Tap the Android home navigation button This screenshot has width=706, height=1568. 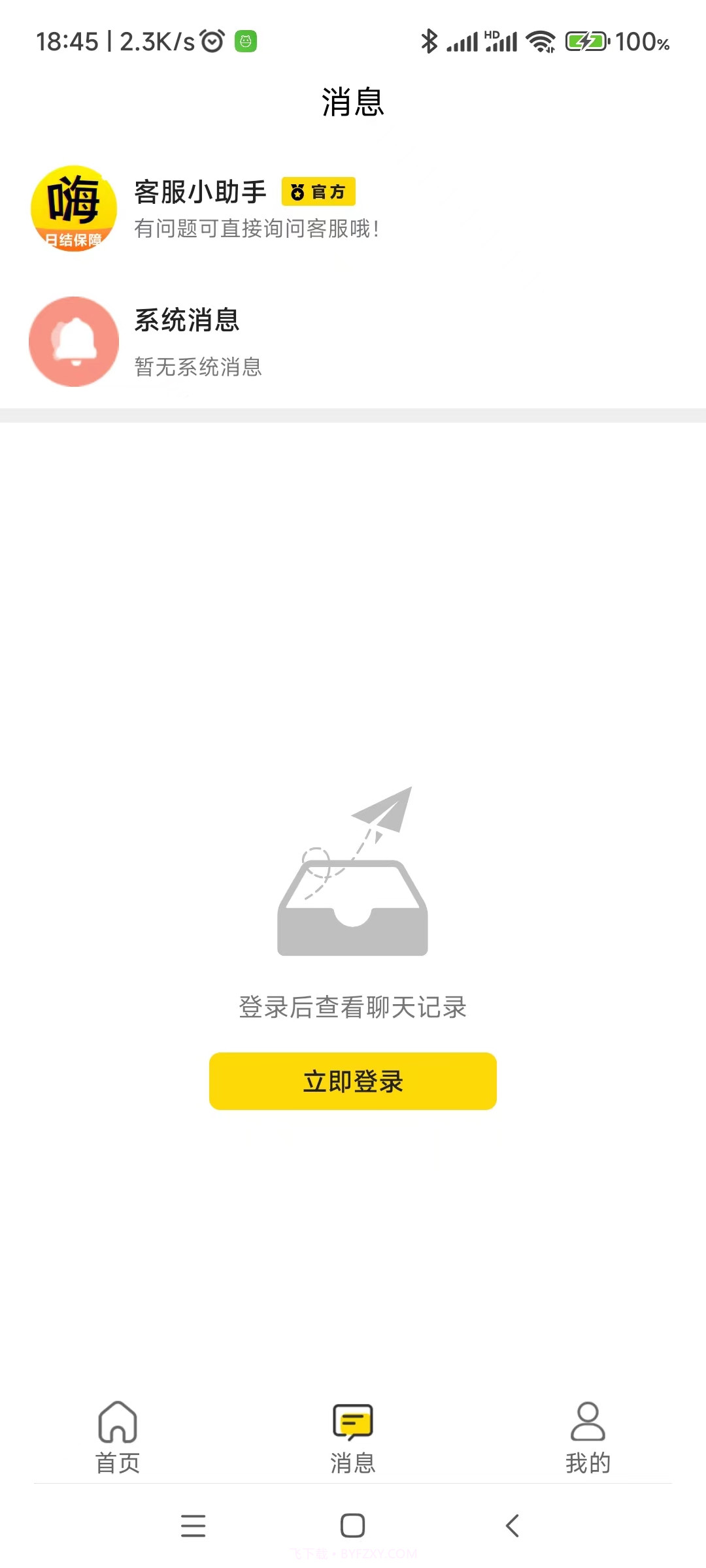pos(352,1526)
